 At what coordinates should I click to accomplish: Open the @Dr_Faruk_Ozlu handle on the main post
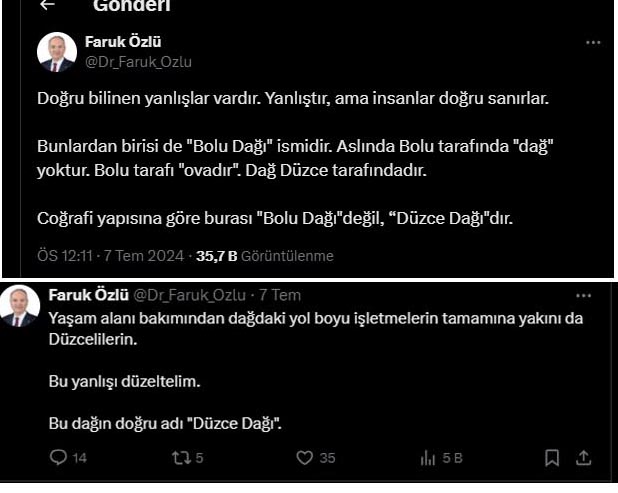(x=137, y=61)
